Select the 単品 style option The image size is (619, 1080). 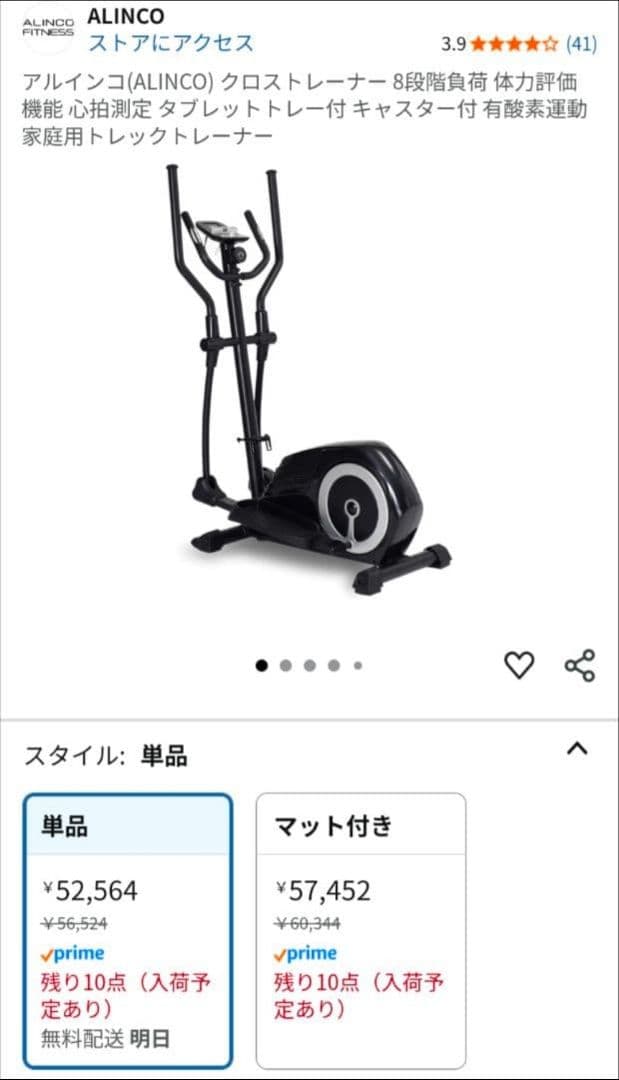tap(129, 930)
